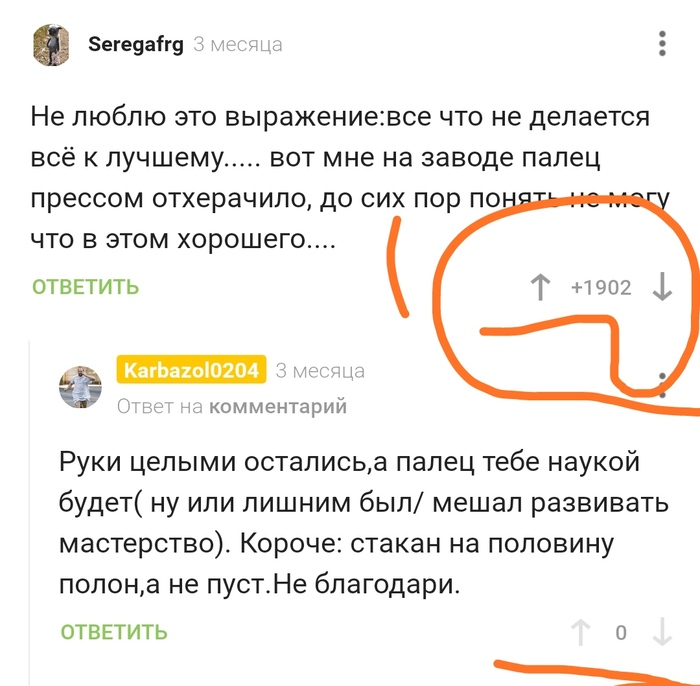Viewport: 700px width, 686px height.
Task: Downvote Seregafrg's comment
Action: point(662,288)
